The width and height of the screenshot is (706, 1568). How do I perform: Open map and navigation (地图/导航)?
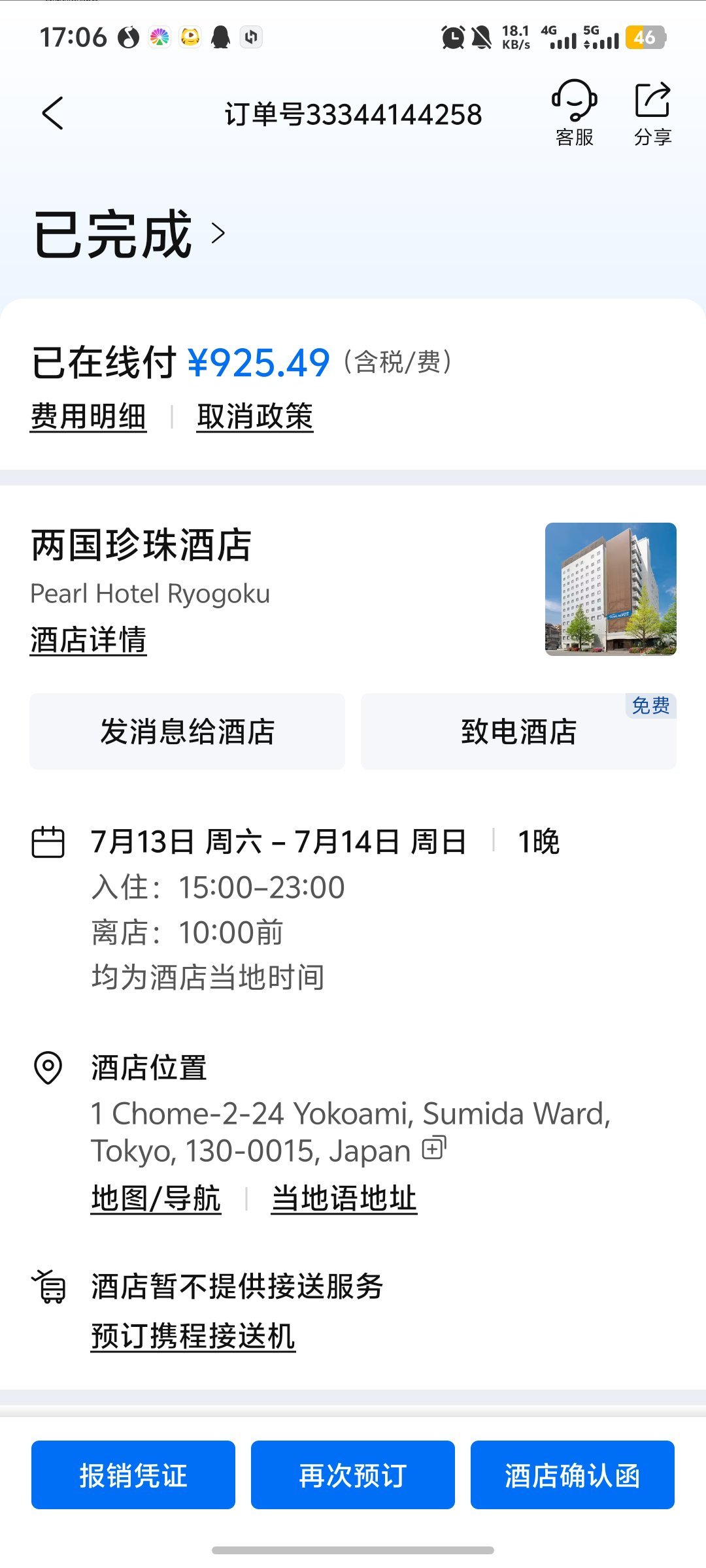tap(156, 1199)
